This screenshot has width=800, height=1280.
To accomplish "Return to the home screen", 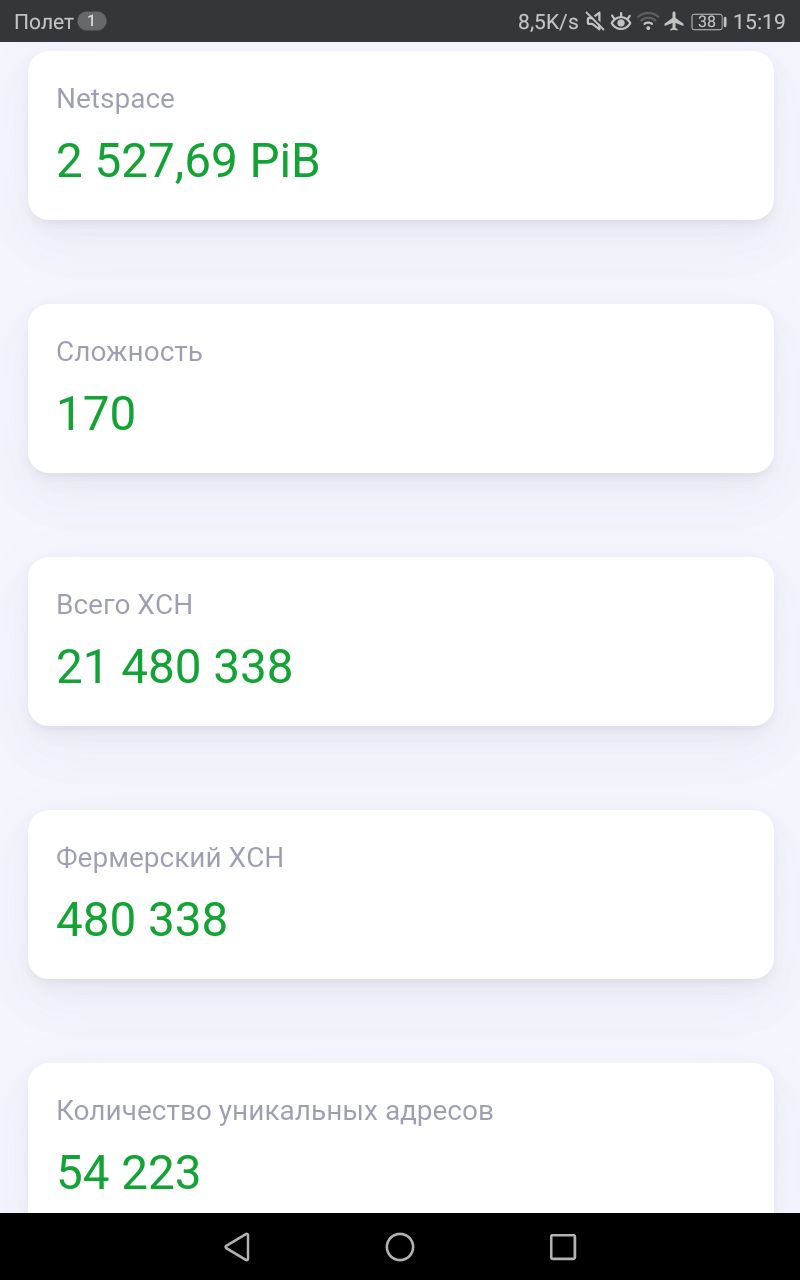I will (x=400, y=1246).
